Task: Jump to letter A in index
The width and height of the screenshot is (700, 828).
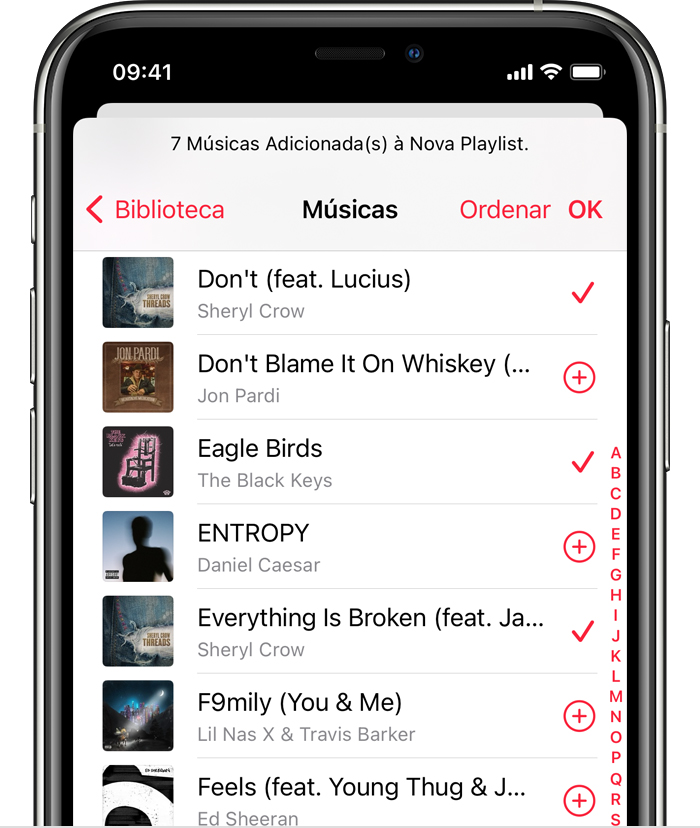Action: (x=616, y=453)
